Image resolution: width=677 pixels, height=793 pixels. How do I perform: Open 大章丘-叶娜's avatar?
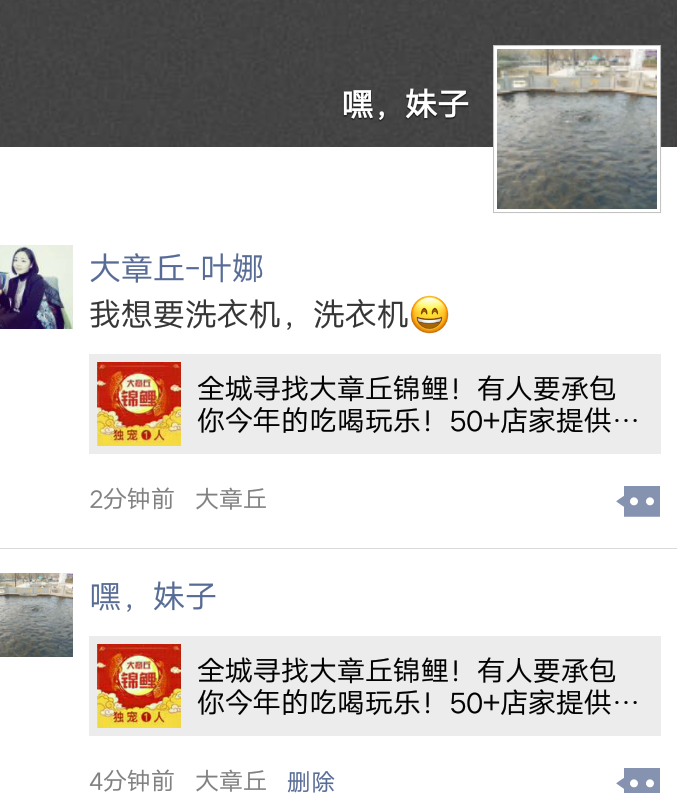36,287
